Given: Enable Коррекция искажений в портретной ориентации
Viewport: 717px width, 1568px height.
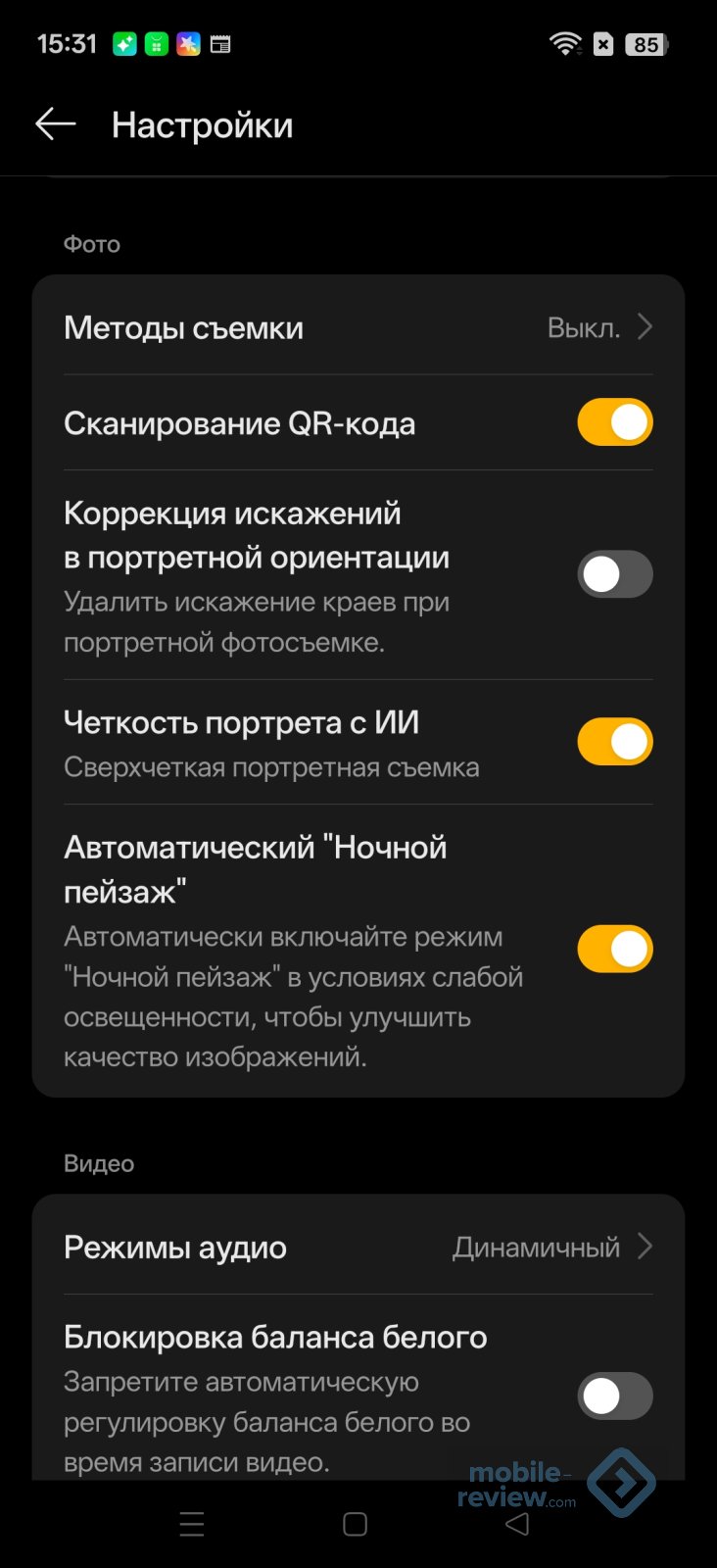Looking at the screenshot, I should (614, 574).
